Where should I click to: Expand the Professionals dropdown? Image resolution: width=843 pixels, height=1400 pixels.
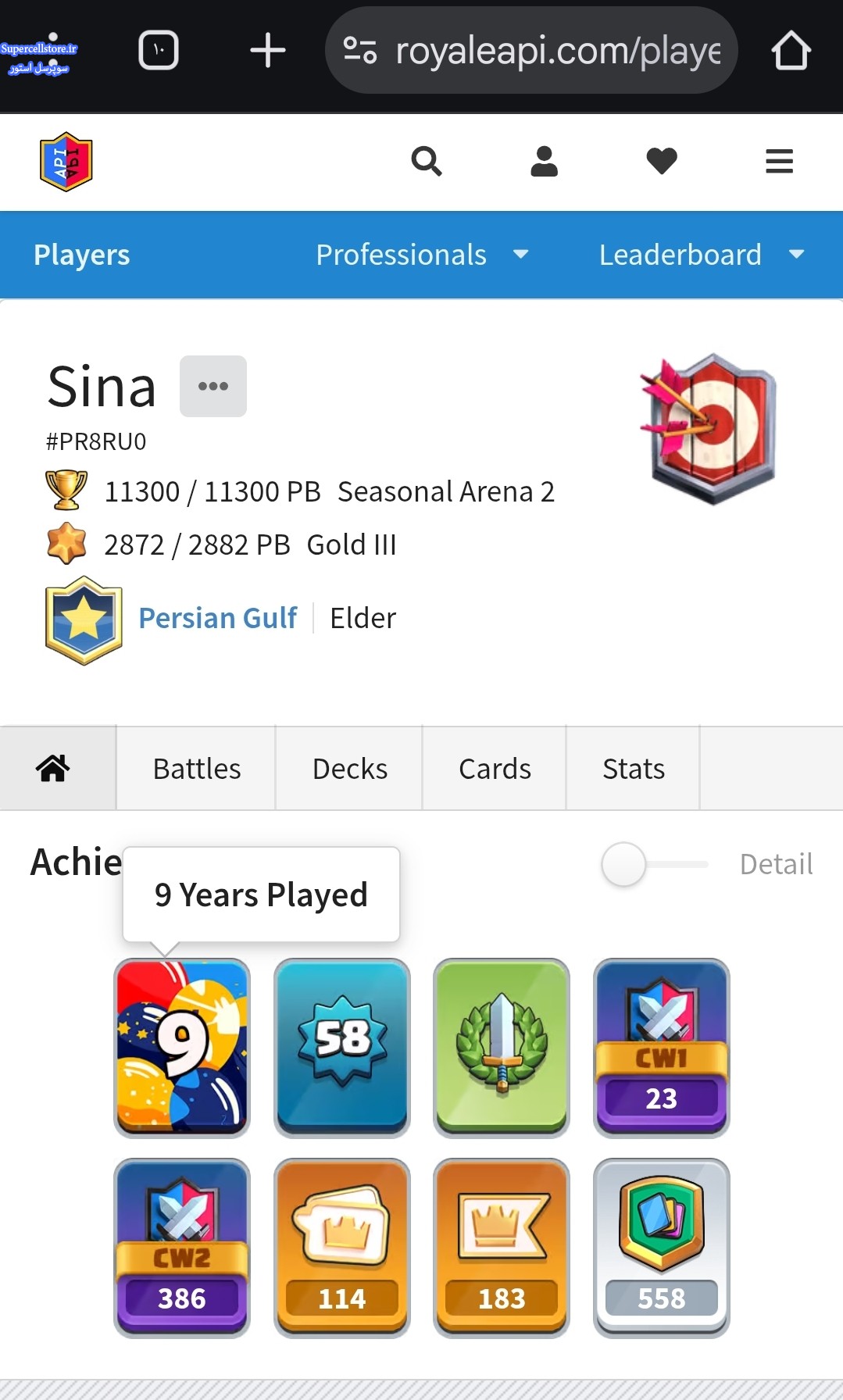423,255
